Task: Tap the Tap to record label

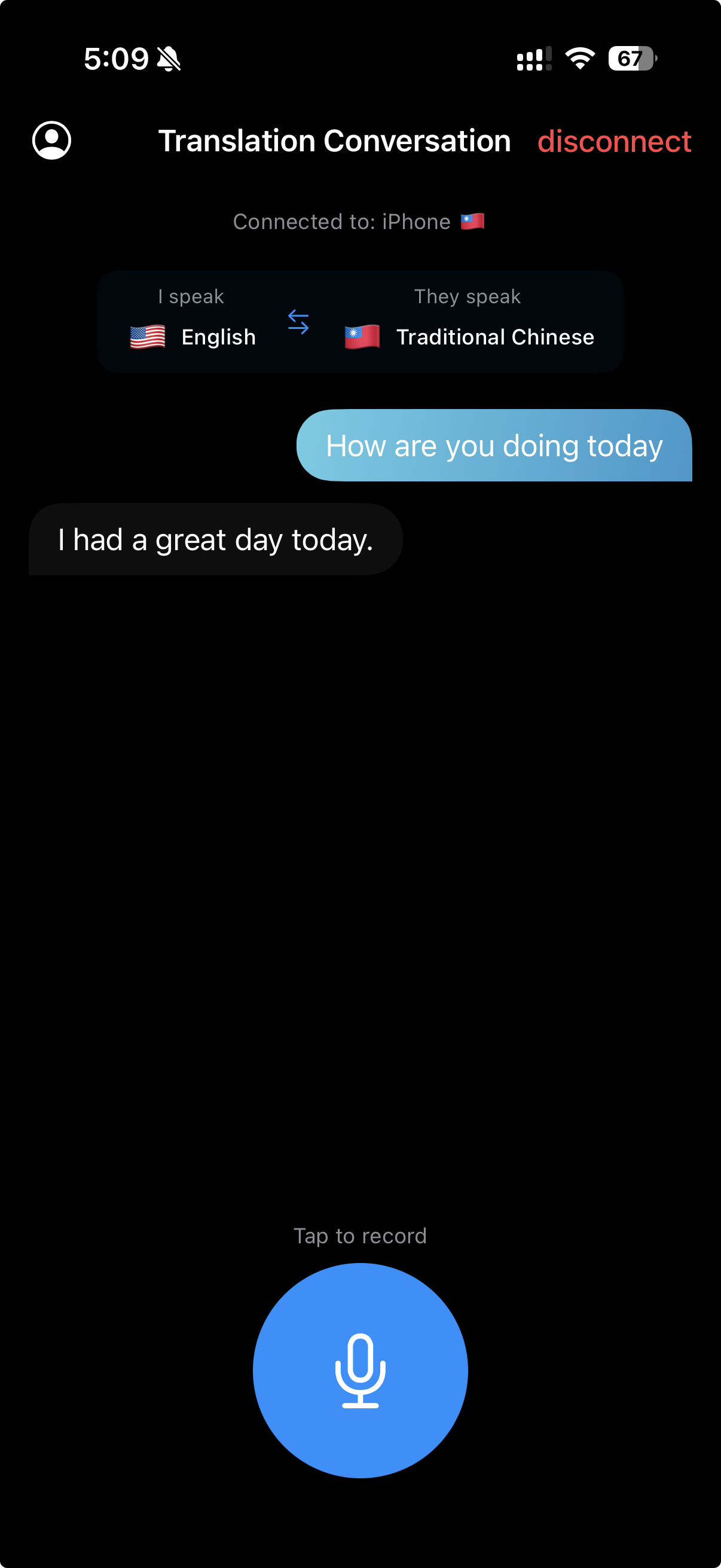Action: [x=360, y=1235]
